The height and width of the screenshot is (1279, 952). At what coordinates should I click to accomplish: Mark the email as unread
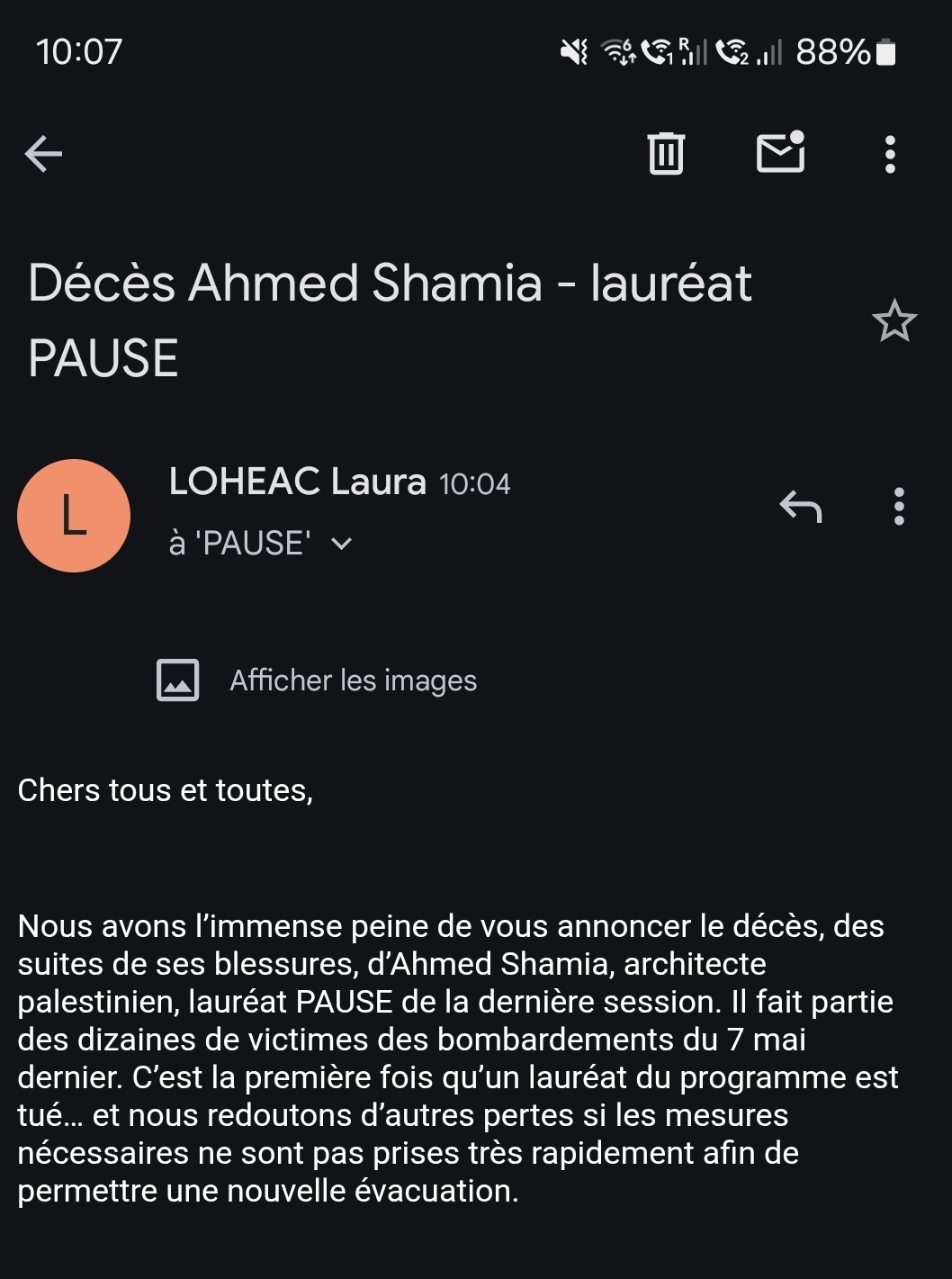(780, 152)
